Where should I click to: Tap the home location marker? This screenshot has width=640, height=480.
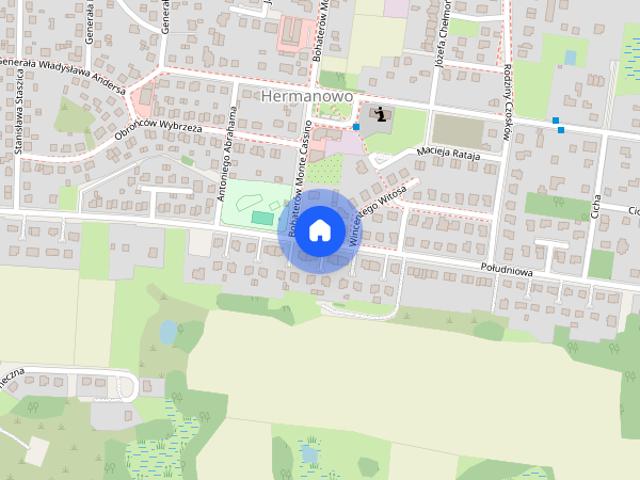click(x=319, y=231)
